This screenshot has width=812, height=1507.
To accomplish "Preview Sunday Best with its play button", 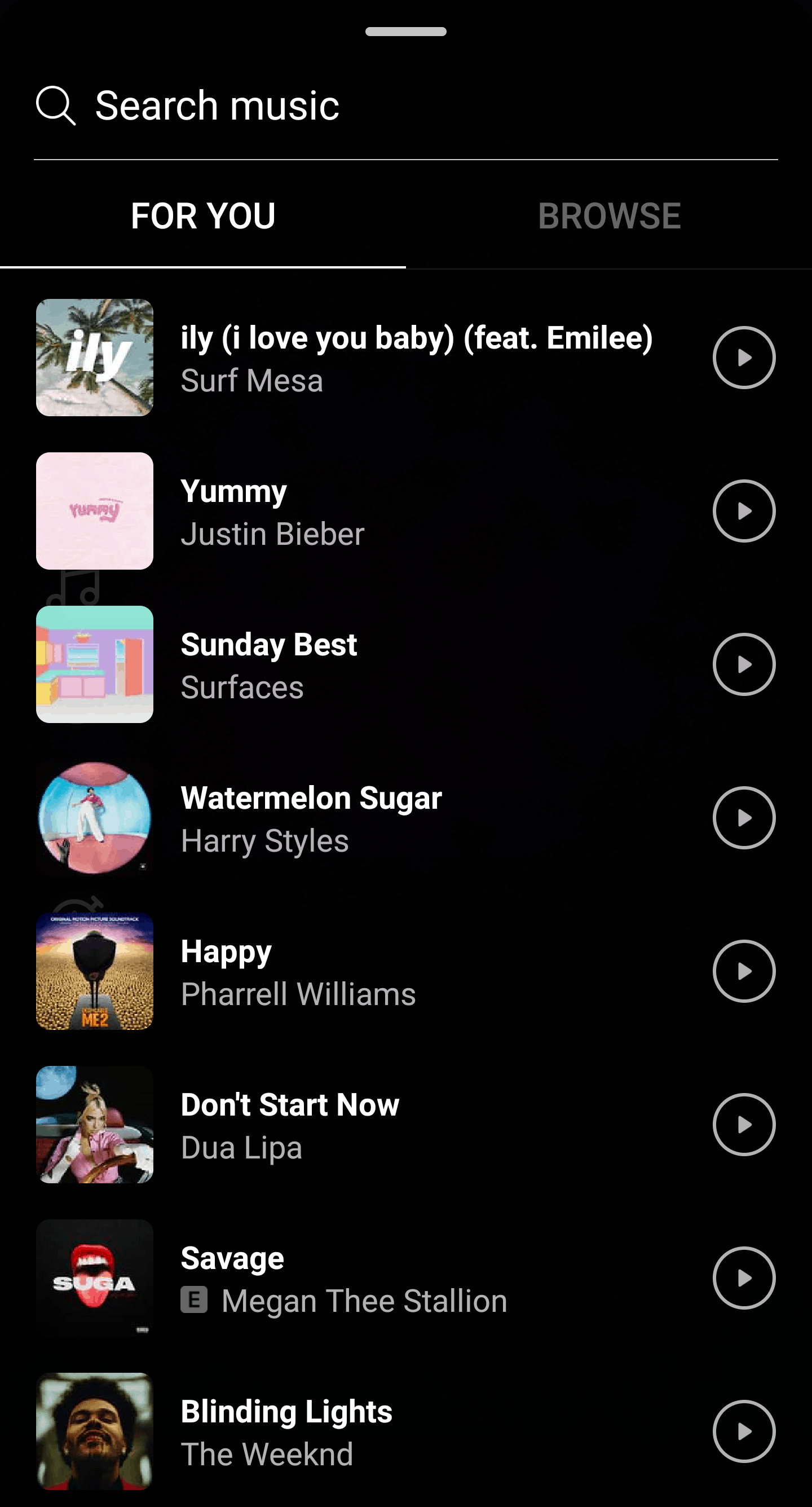I will click(x=744, y=664).
